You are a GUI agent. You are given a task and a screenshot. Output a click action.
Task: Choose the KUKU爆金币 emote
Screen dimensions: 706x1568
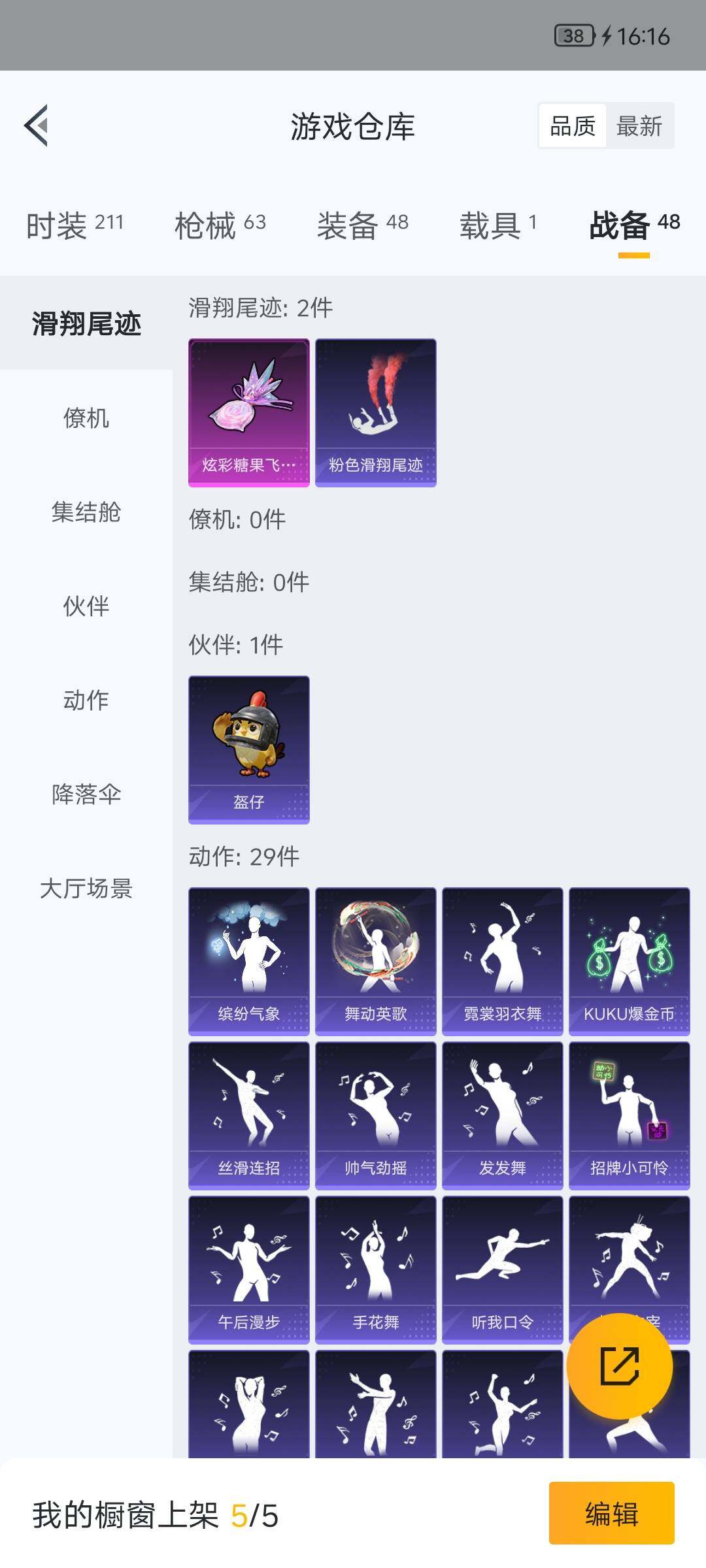(x=629, y=957)
